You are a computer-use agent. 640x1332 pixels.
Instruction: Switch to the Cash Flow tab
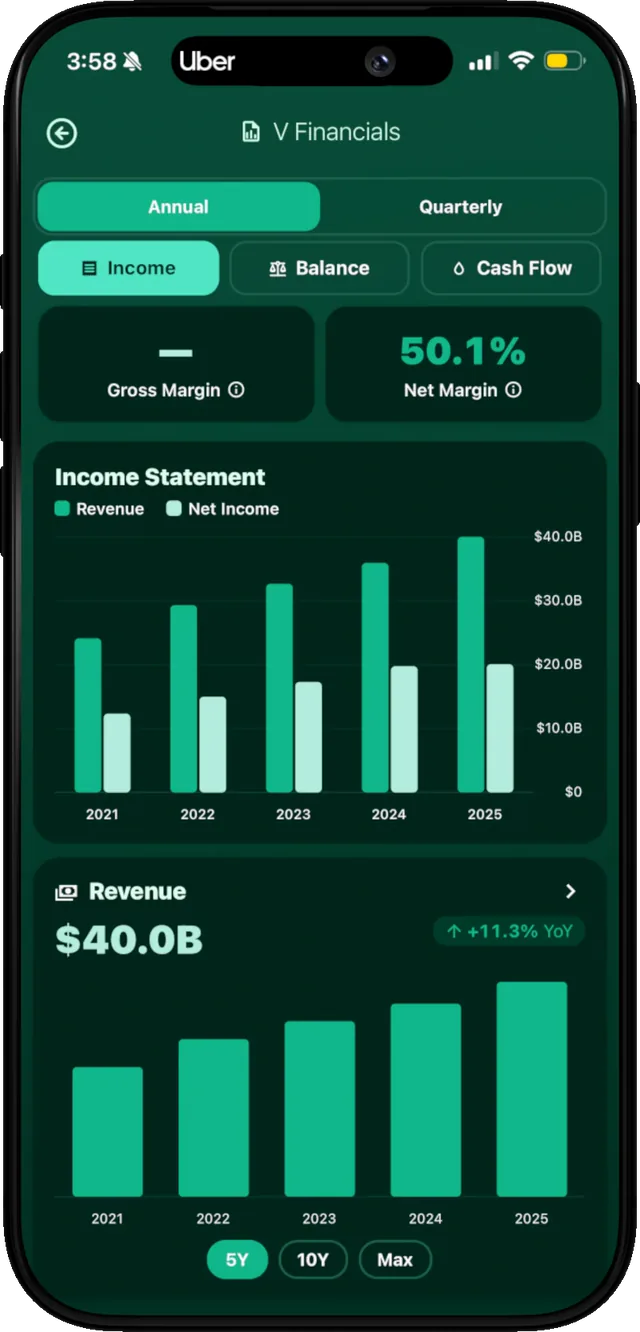511,268
